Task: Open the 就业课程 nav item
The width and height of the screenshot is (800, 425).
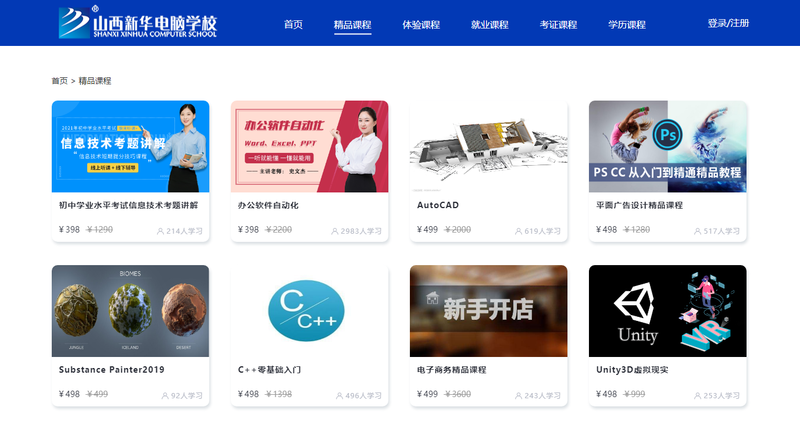Action: [489, 24]
